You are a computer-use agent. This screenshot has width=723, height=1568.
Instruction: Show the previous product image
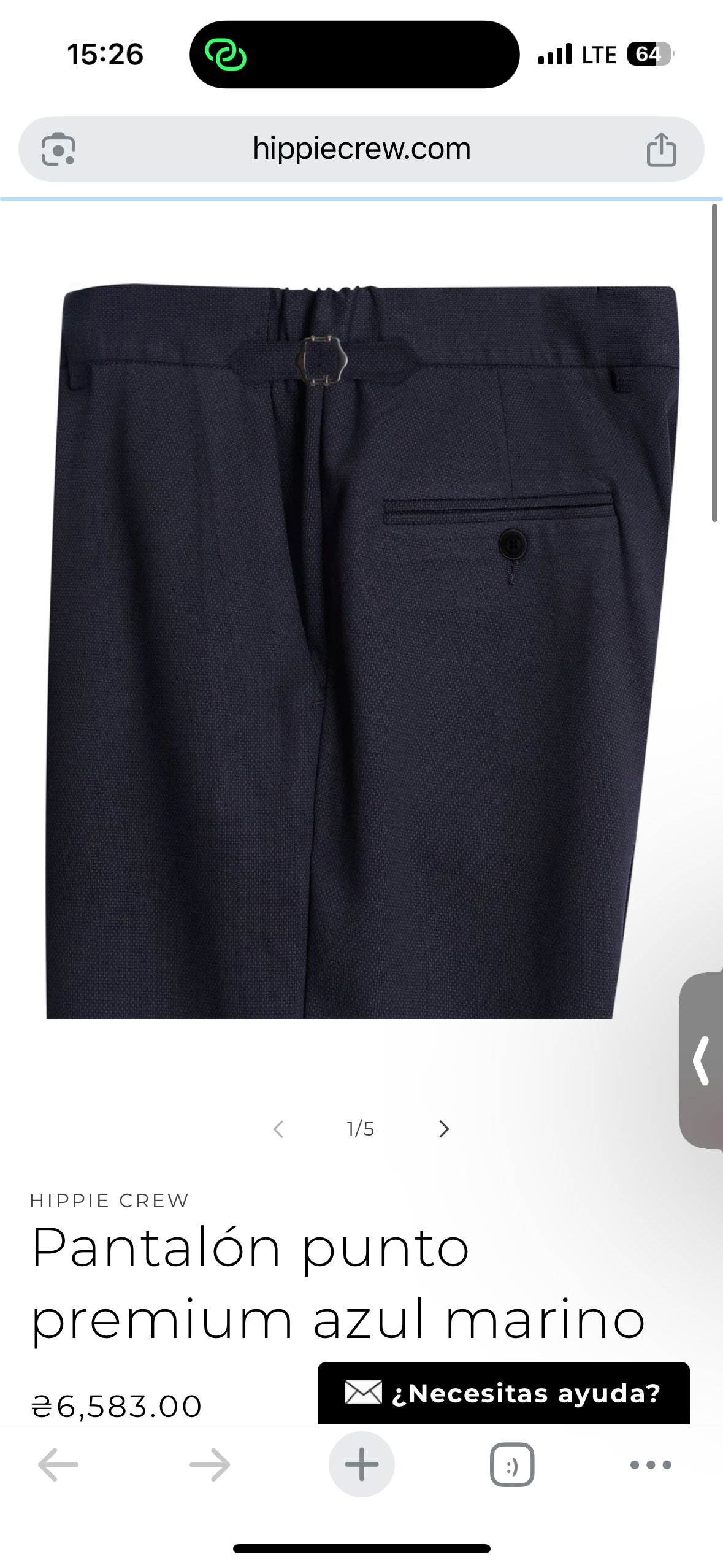[x=278, y=1129]
